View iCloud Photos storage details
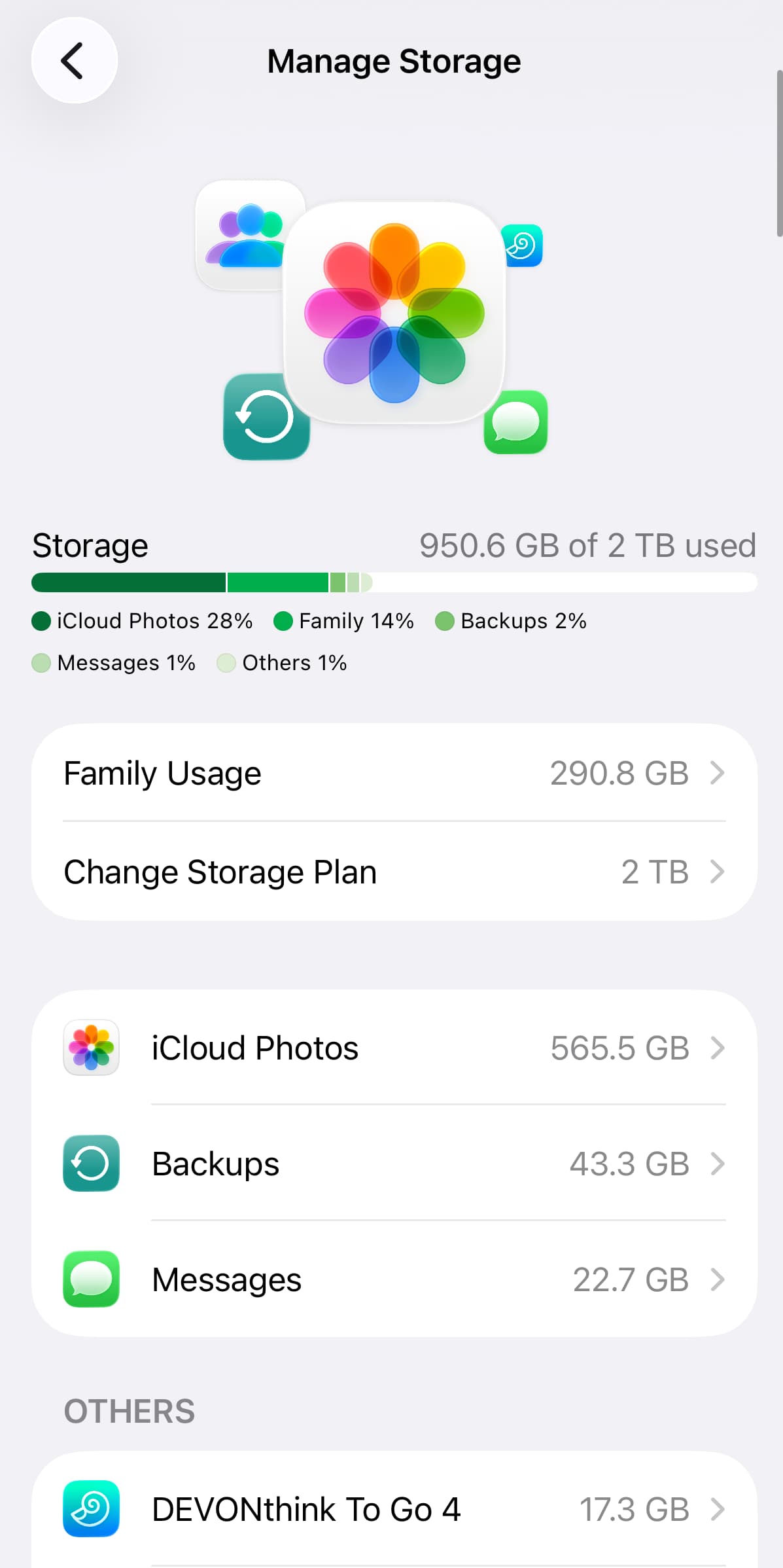 point(394,1048)
